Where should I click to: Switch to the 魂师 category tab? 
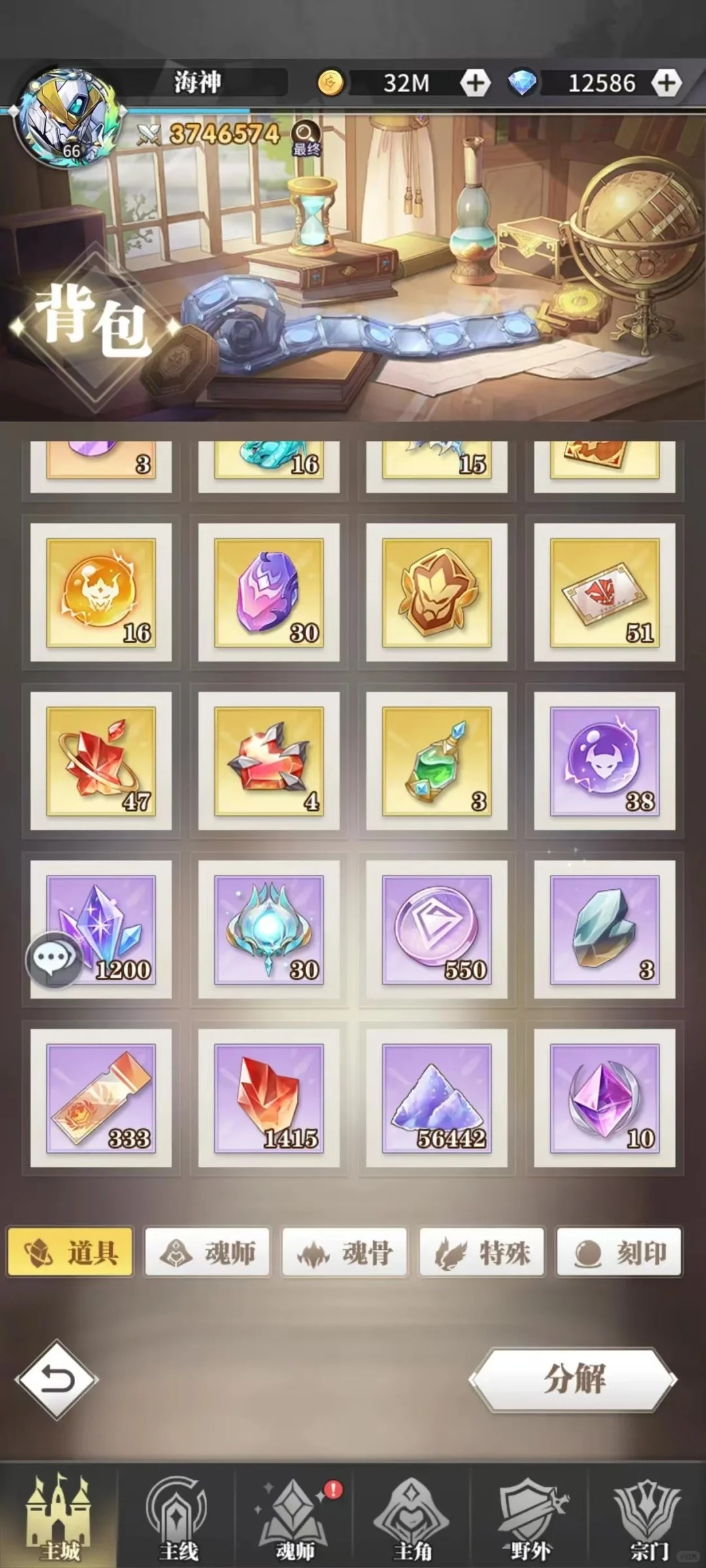[x=207, y=1252]
